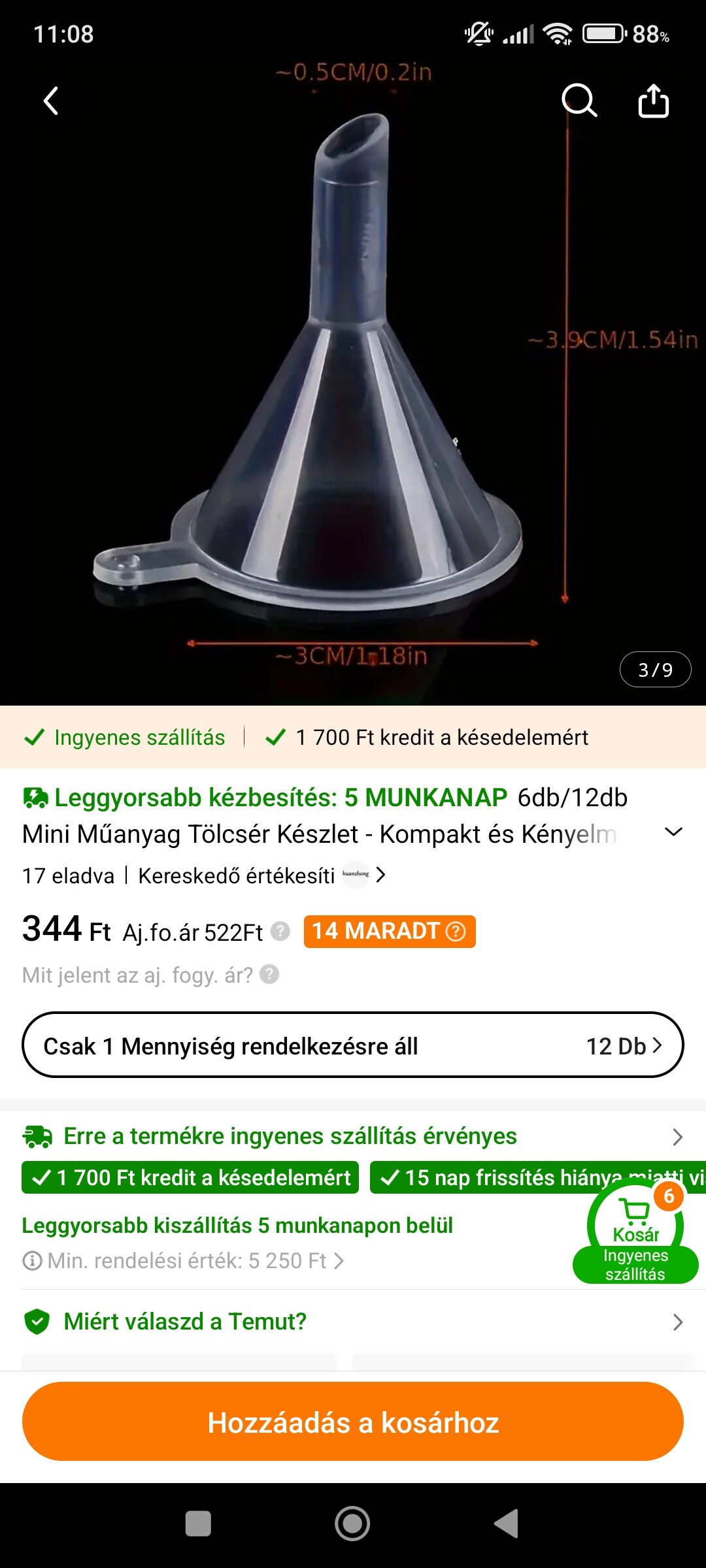
Task: Open Min. rendelési érték: 5 250 Ft details
Action: pos(183,1260)
